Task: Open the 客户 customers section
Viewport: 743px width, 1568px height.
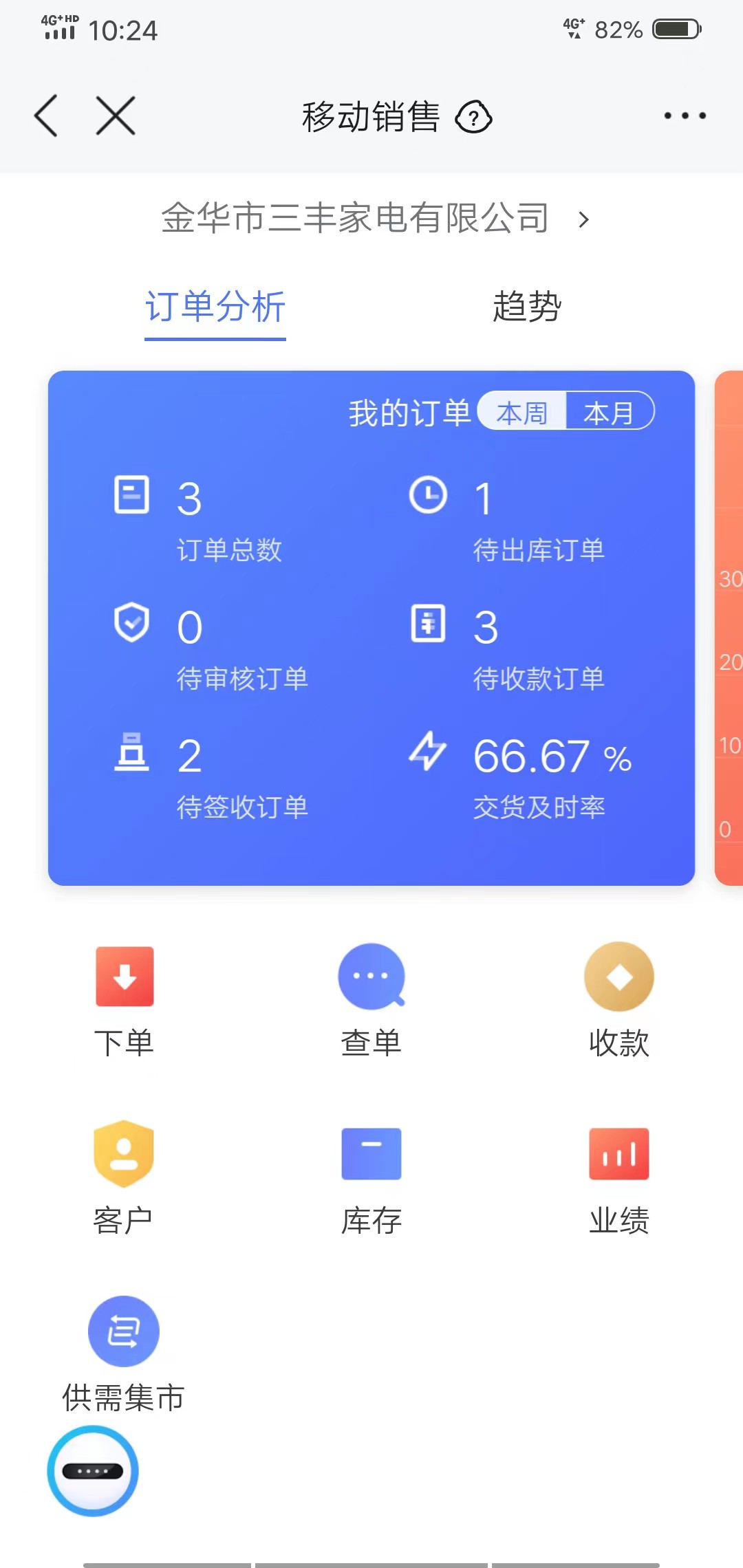Action: (x=124, y=1179)
